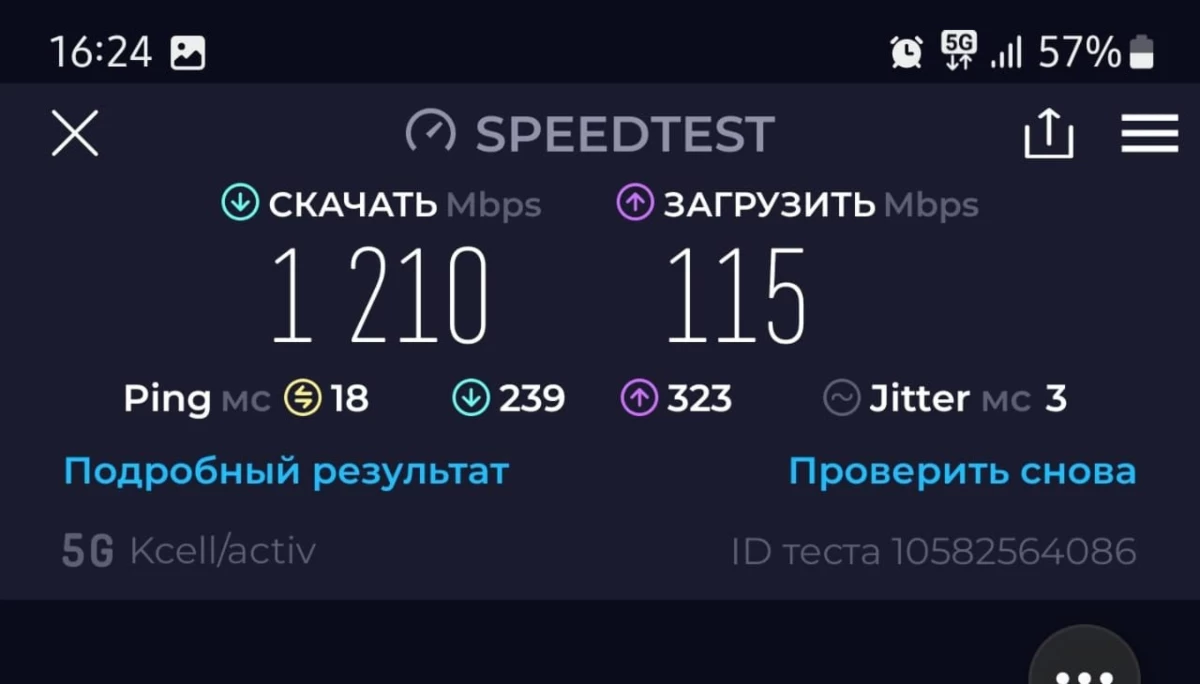Tap Проверить снова to retest

[x=962, y=471]
